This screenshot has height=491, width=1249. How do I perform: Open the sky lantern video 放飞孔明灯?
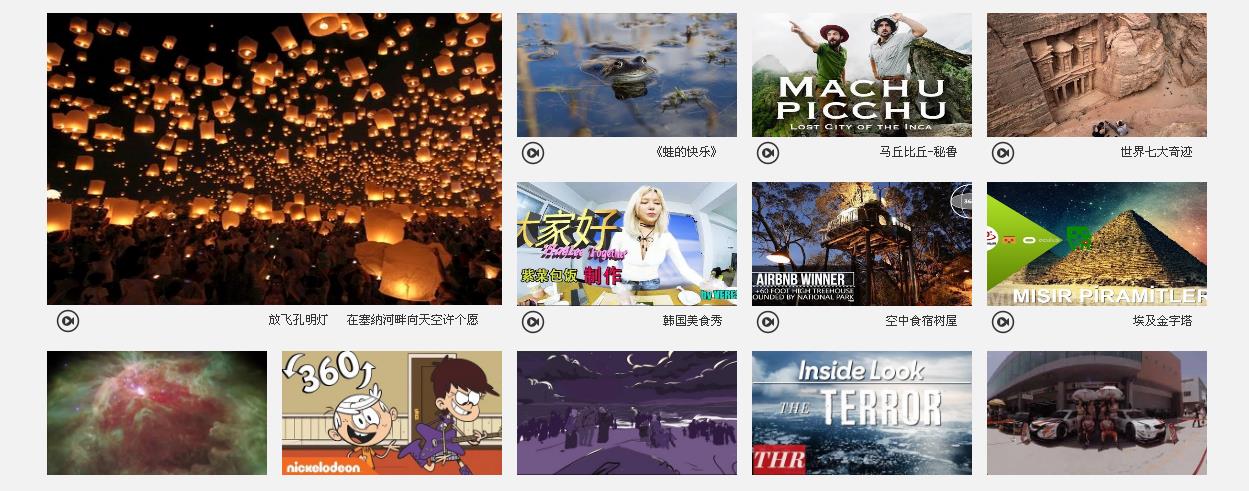click(274, 158)
